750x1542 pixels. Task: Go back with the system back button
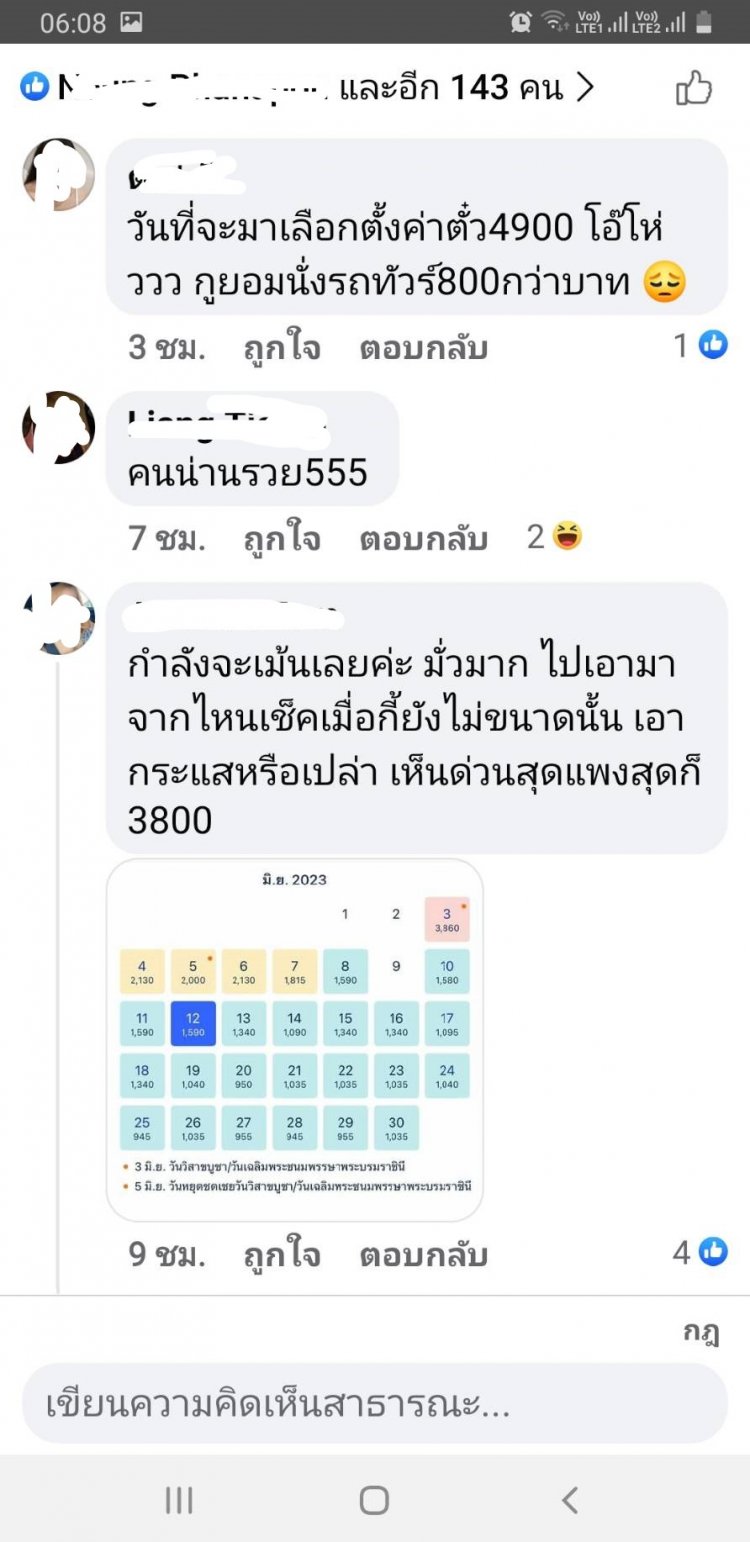click(569, 1499)
